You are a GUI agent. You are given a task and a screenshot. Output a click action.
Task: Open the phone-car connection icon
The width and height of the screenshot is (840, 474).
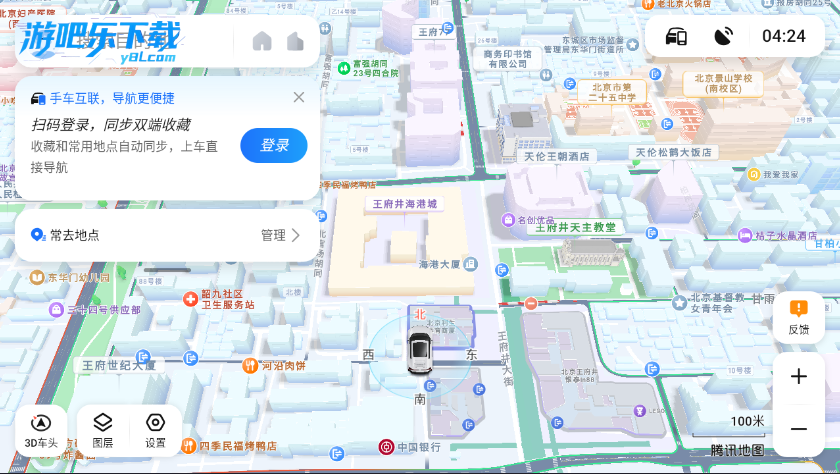677,37
